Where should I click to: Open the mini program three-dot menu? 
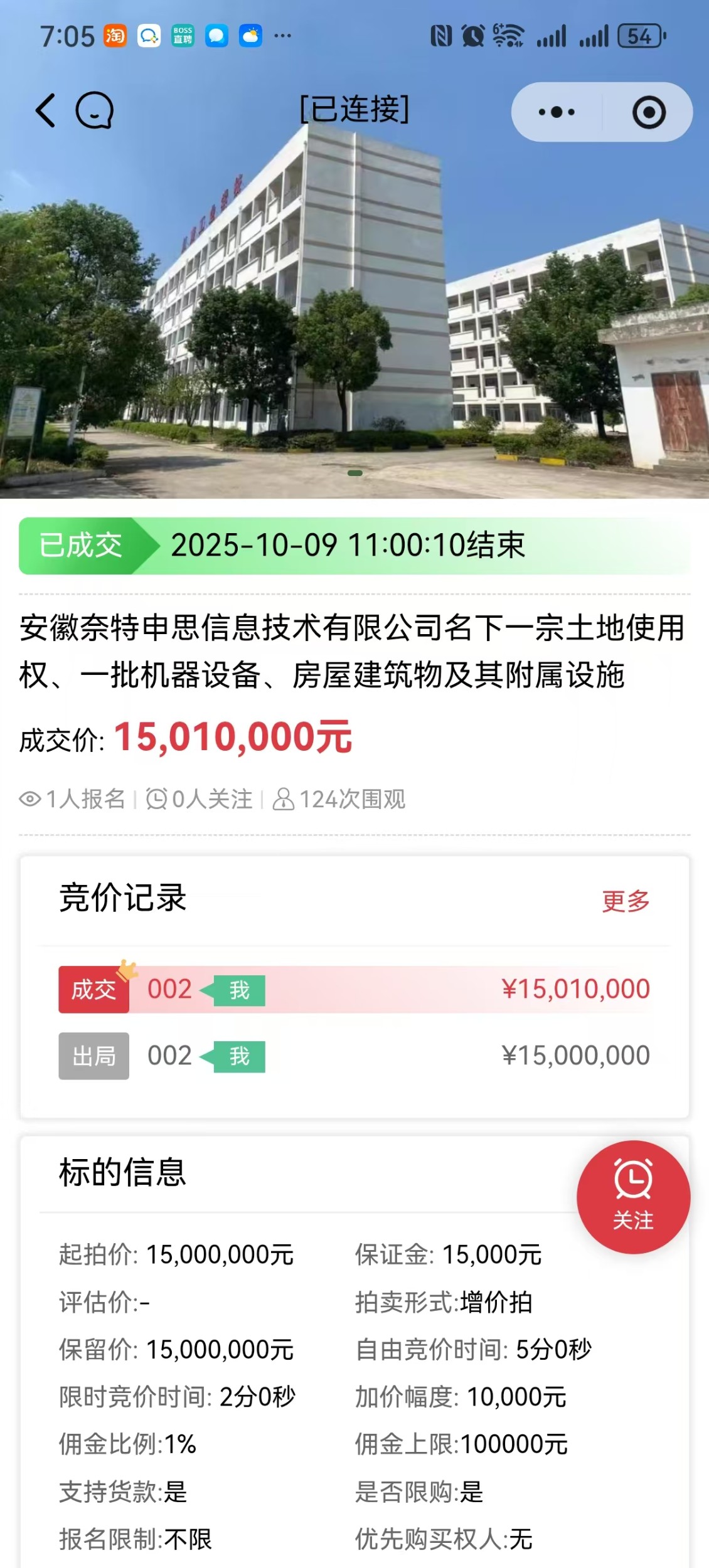(557, 112)
